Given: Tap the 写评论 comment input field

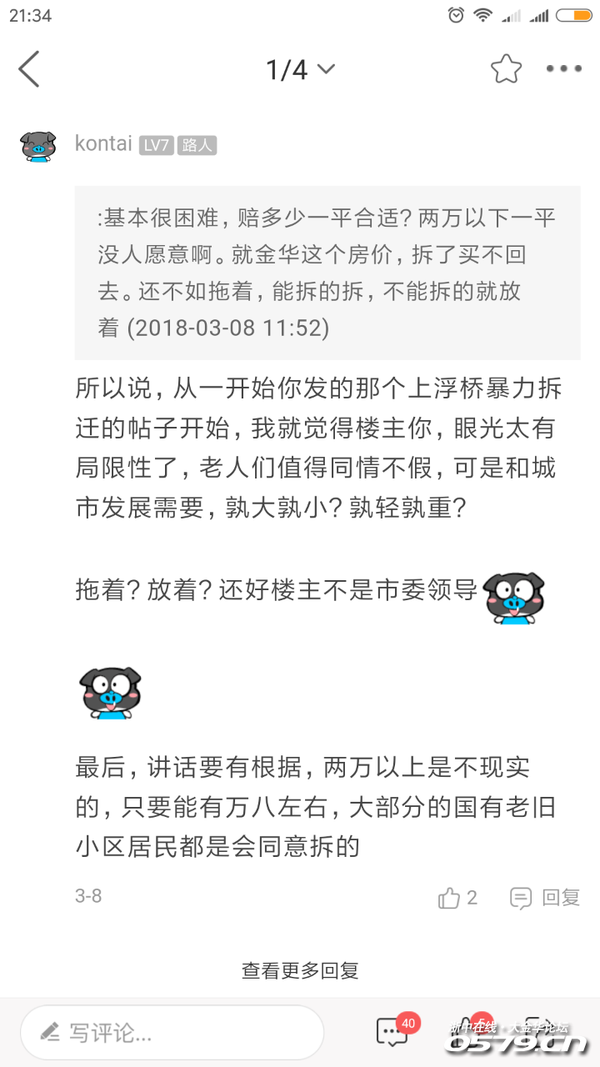Looking at the screenshot, I should pos(172,1033).
